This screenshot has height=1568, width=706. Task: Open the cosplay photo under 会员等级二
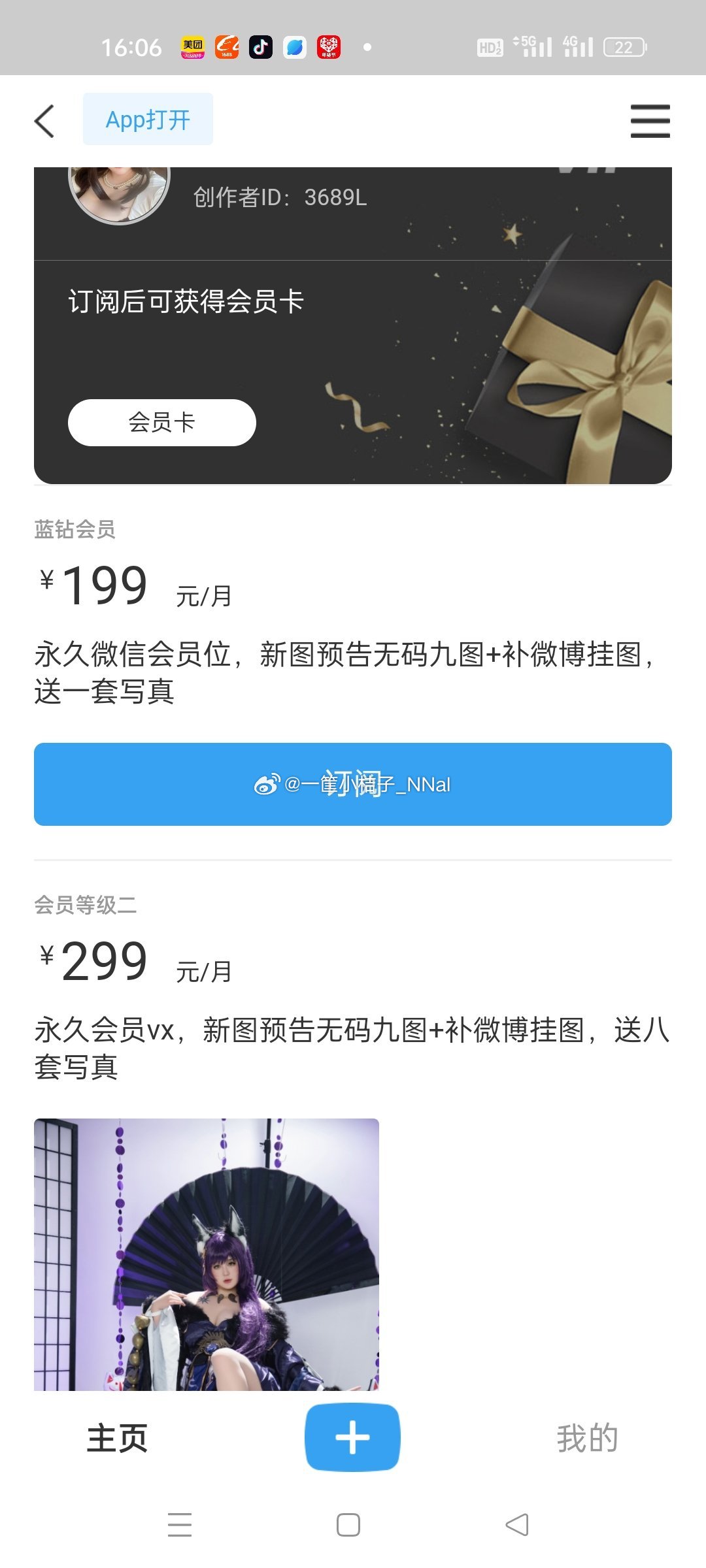pyautogui.click(x=207, y=1254)
